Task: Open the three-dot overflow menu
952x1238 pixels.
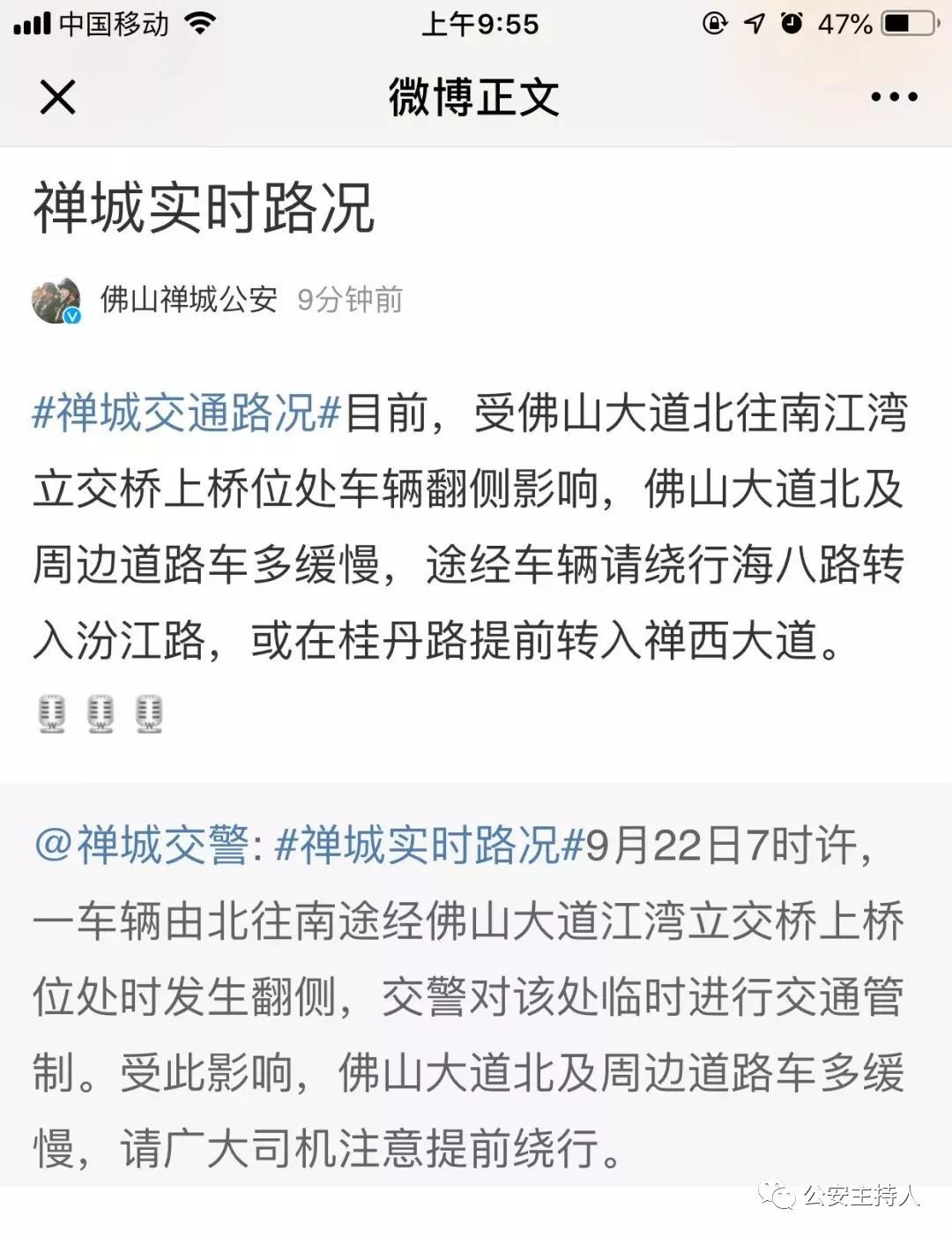Action: [894, 97]
